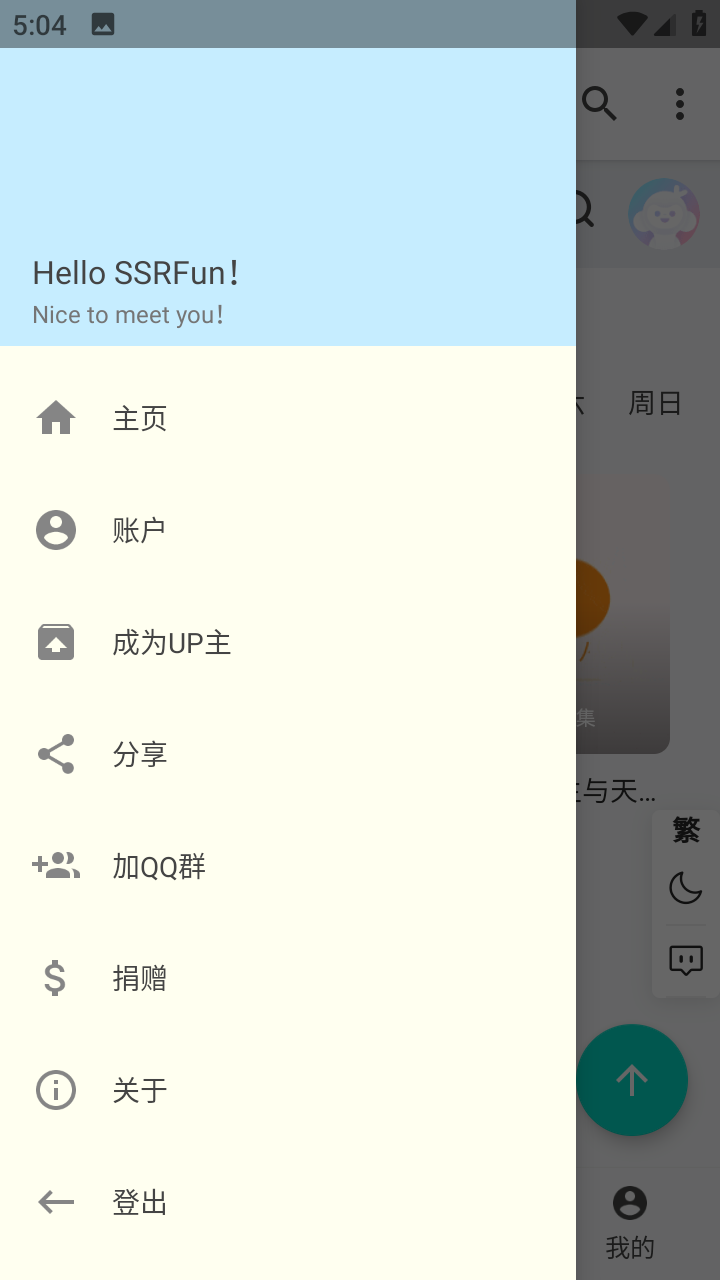
Task: Open the 关于 info icon
Action: coord(55,1090)
